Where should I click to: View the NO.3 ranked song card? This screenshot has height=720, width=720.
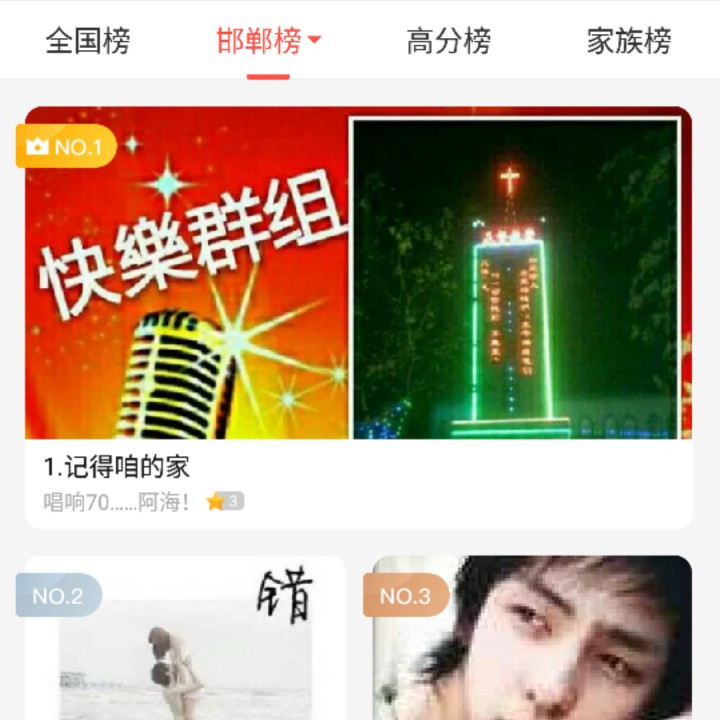pos(532,640)
